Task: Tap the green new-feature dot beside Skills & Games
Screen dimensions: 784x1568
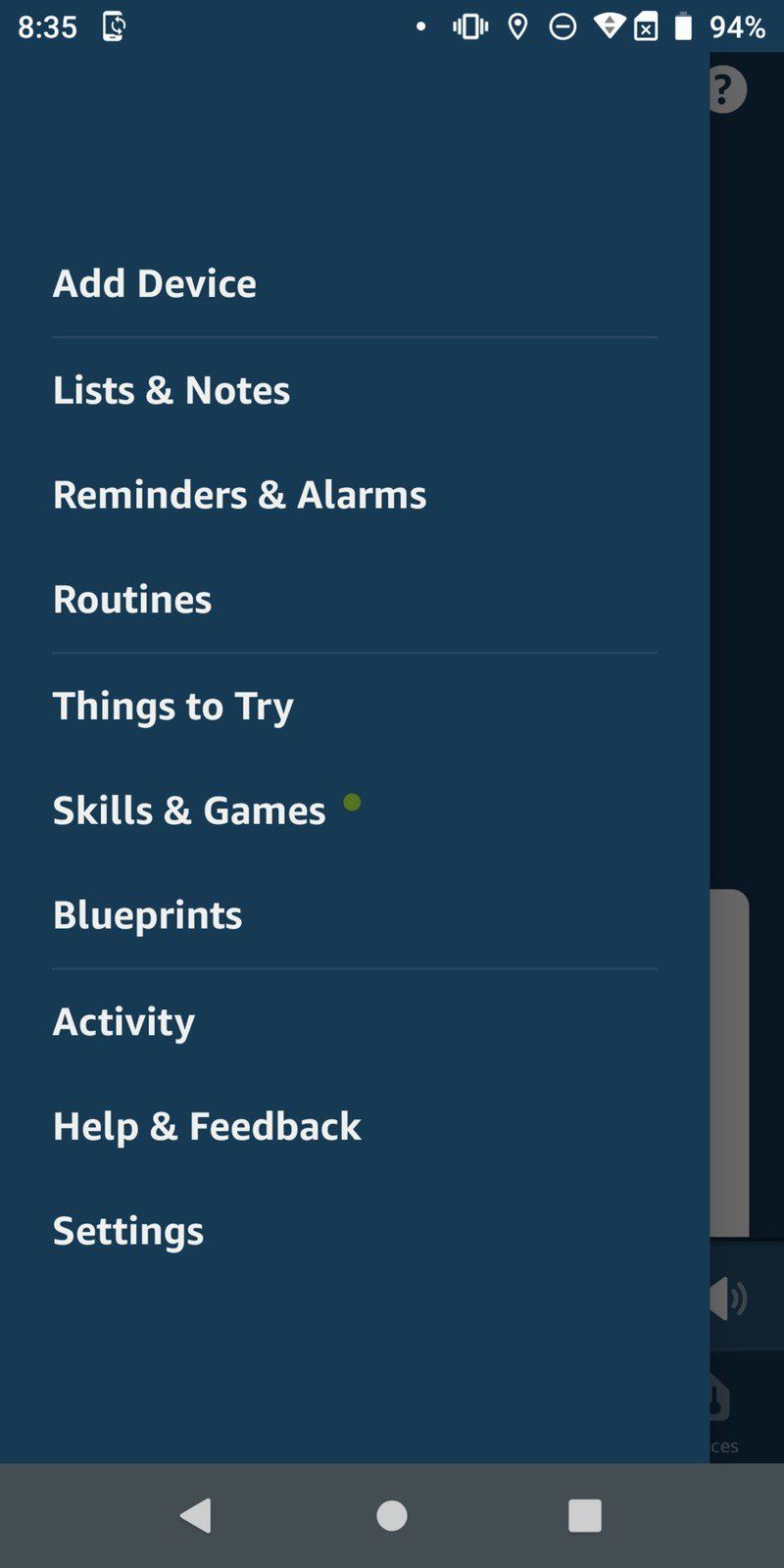Action: [353, 803]
